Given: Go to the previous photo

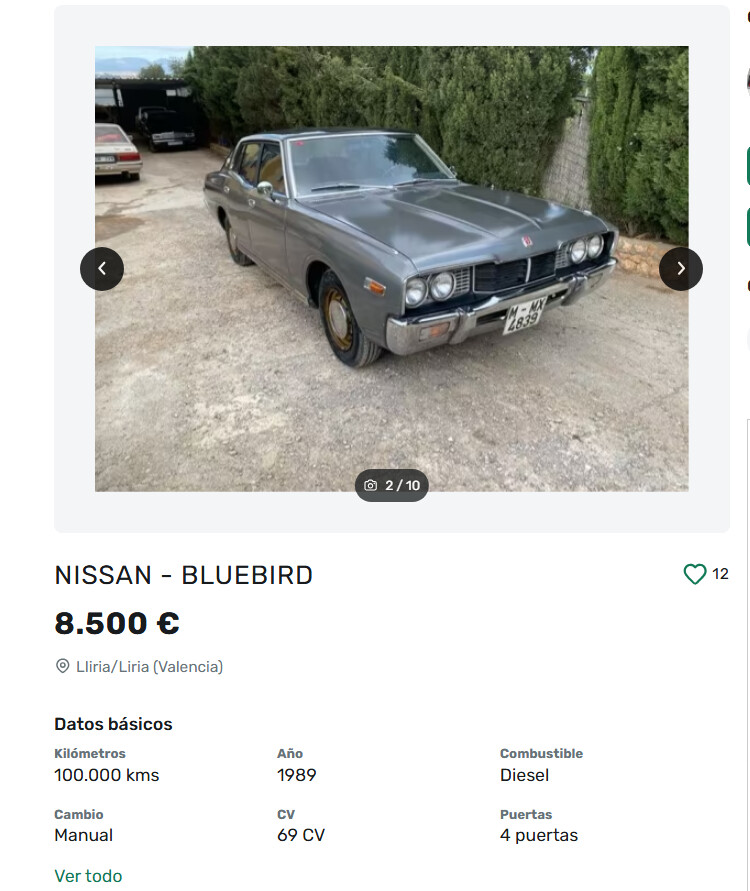Looking at the screenshot, I should (102, 269).
